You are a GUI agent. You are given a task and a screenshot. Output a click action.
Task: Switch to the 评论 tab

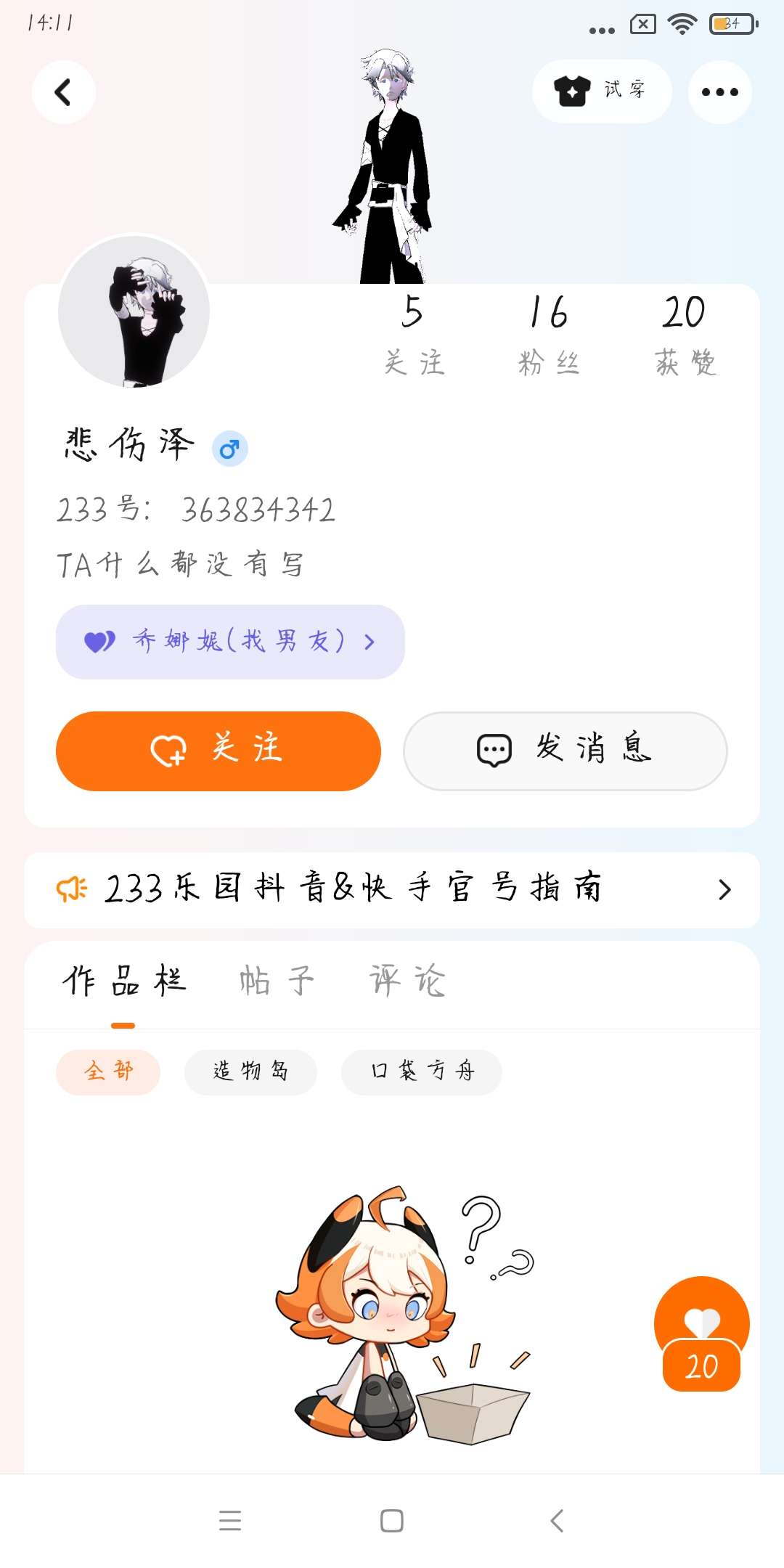(407, 982)
